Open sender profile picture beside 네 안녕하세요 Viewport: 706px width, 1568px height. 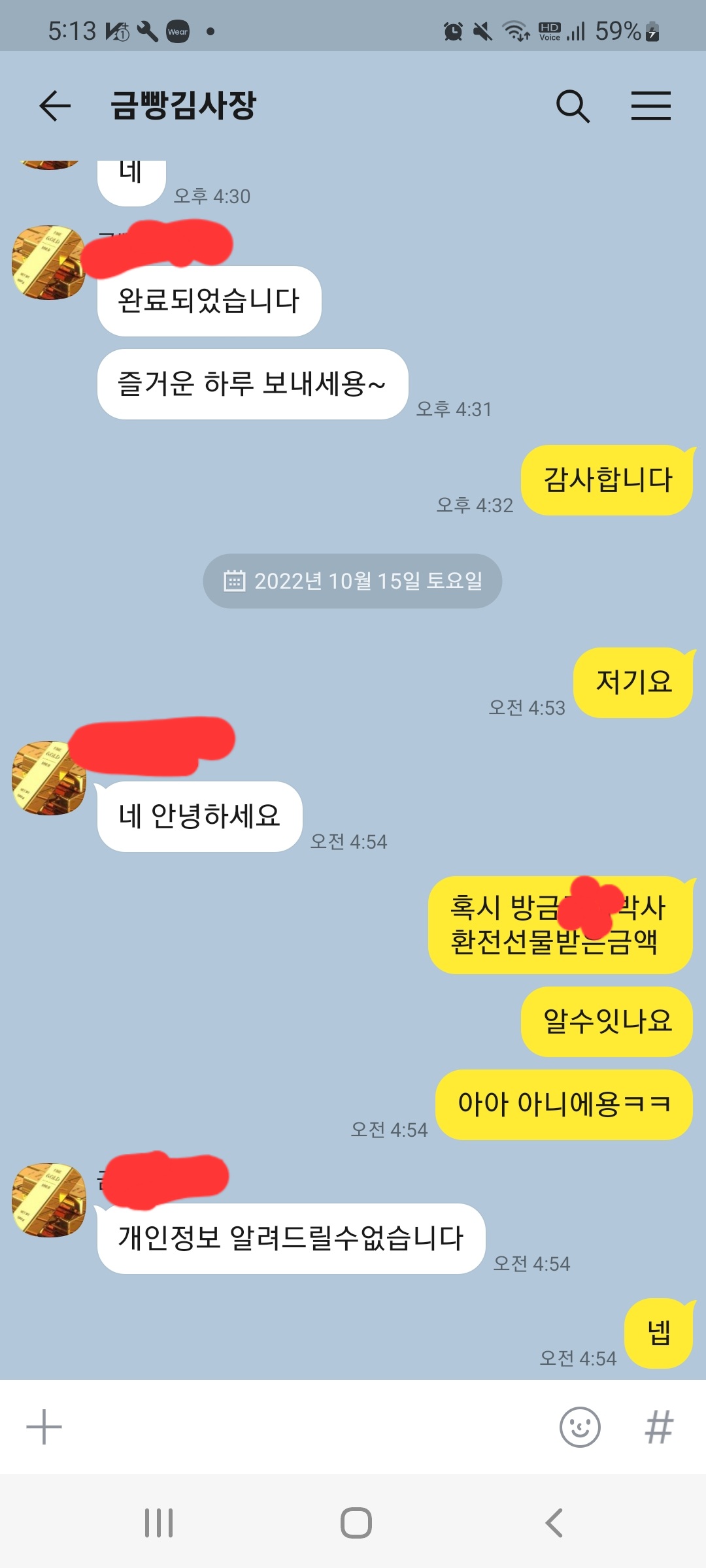click(49, 777)
